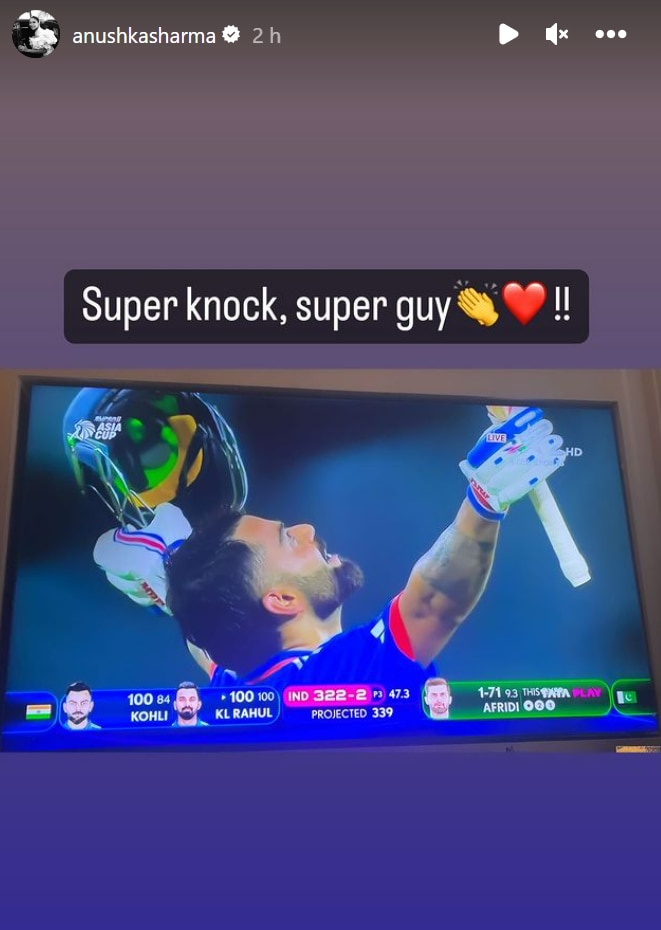The image size is (661, 930).
Task: Resume story playback with the play button
Action: coord(508,35)
